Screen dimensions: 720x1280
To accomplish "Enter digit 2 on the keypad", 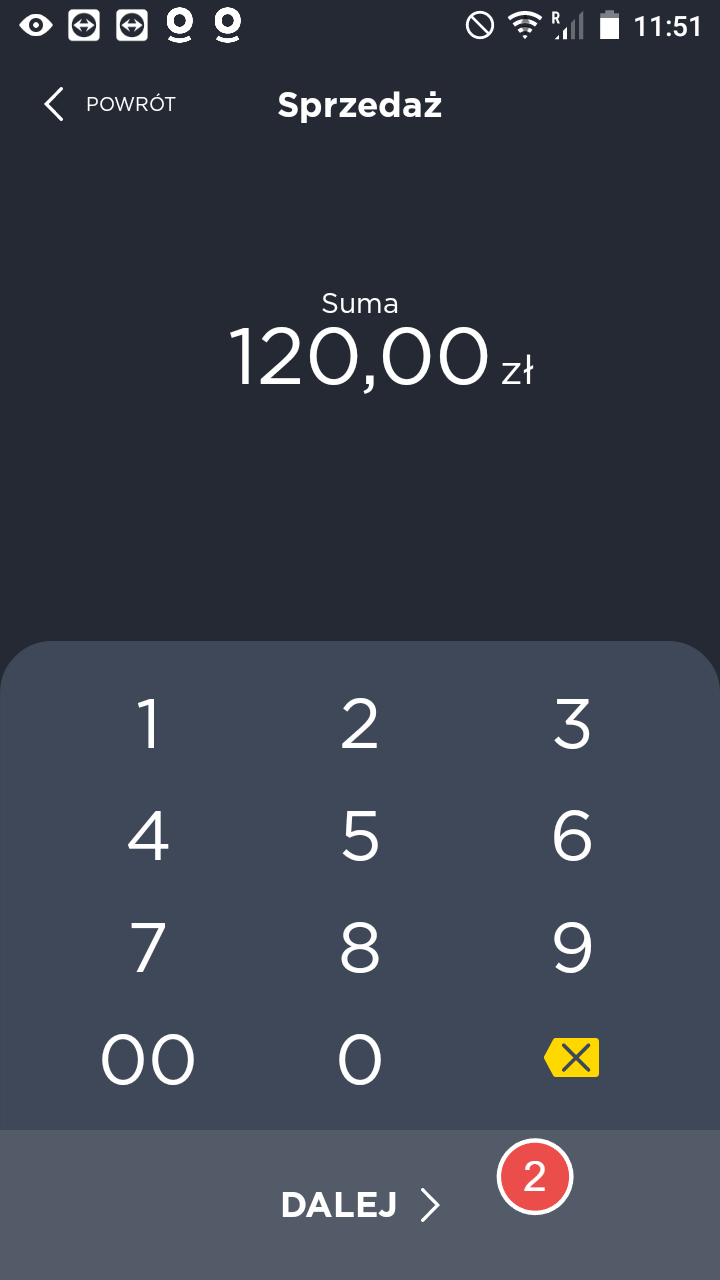I will click(x=360, y=724).
